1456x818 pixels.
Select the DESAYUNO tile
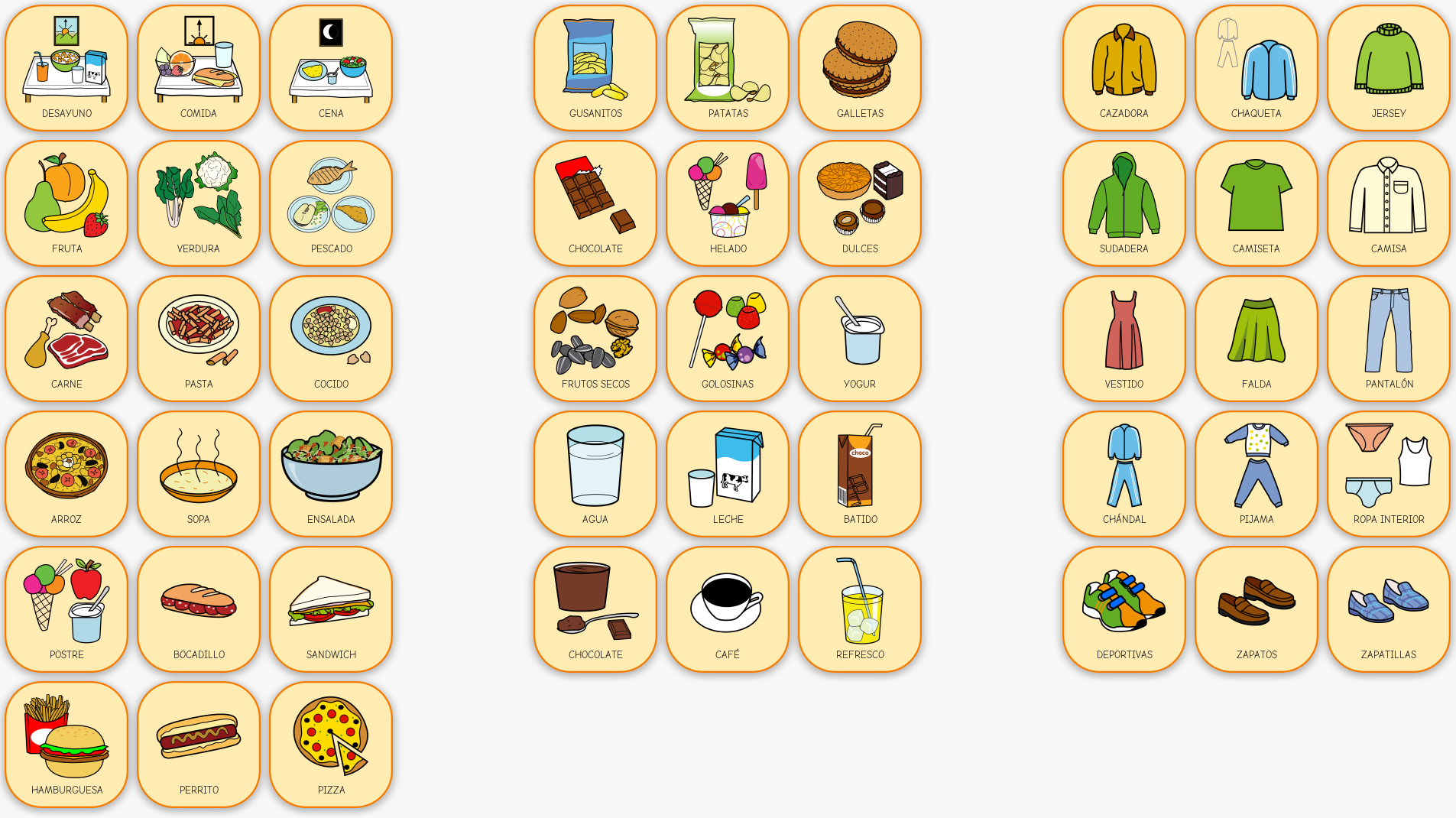point(66,68)
